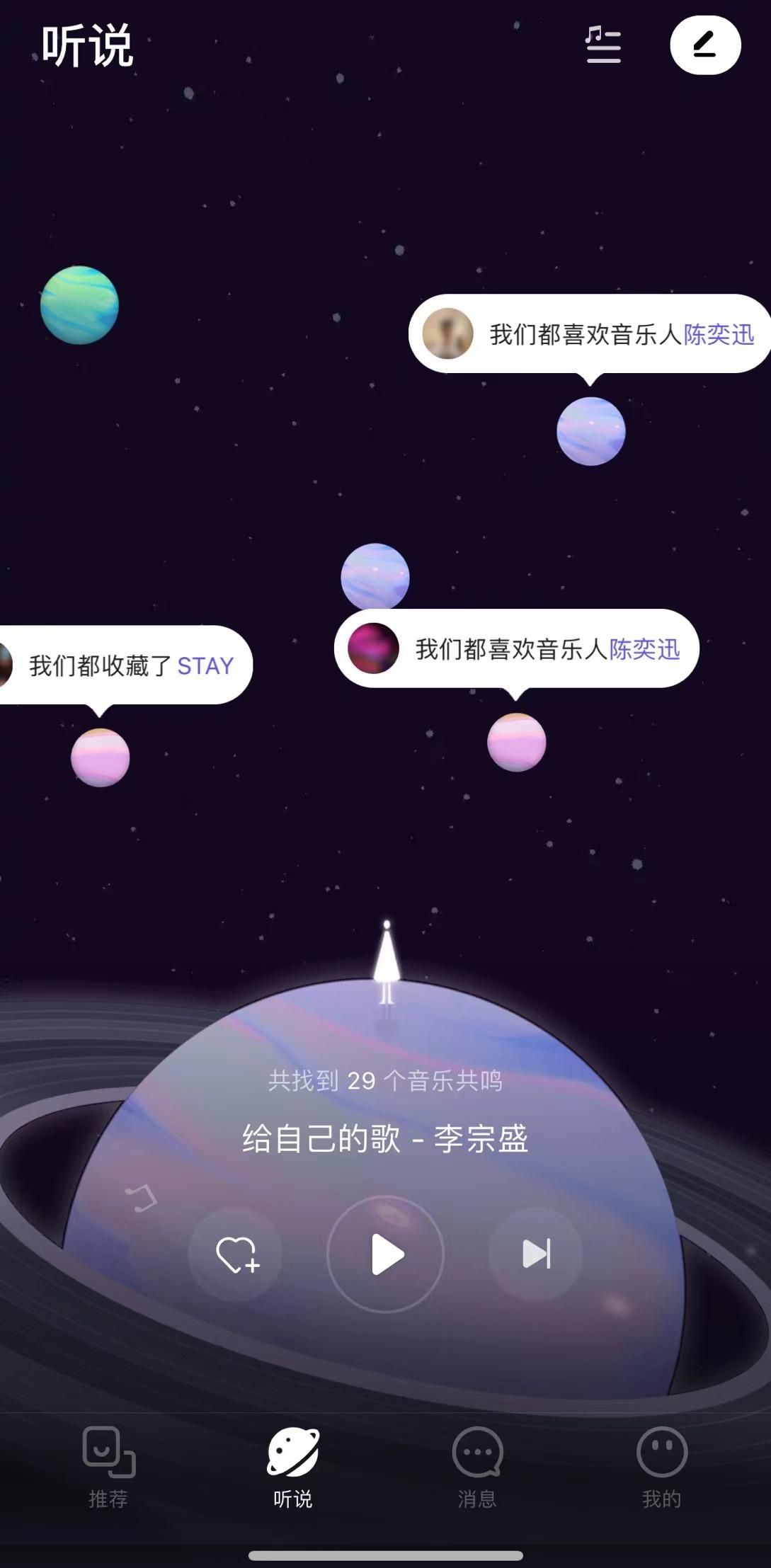Open the 我的 tab
This screenshot has height=1568, width=771.
coord(661,1467)
